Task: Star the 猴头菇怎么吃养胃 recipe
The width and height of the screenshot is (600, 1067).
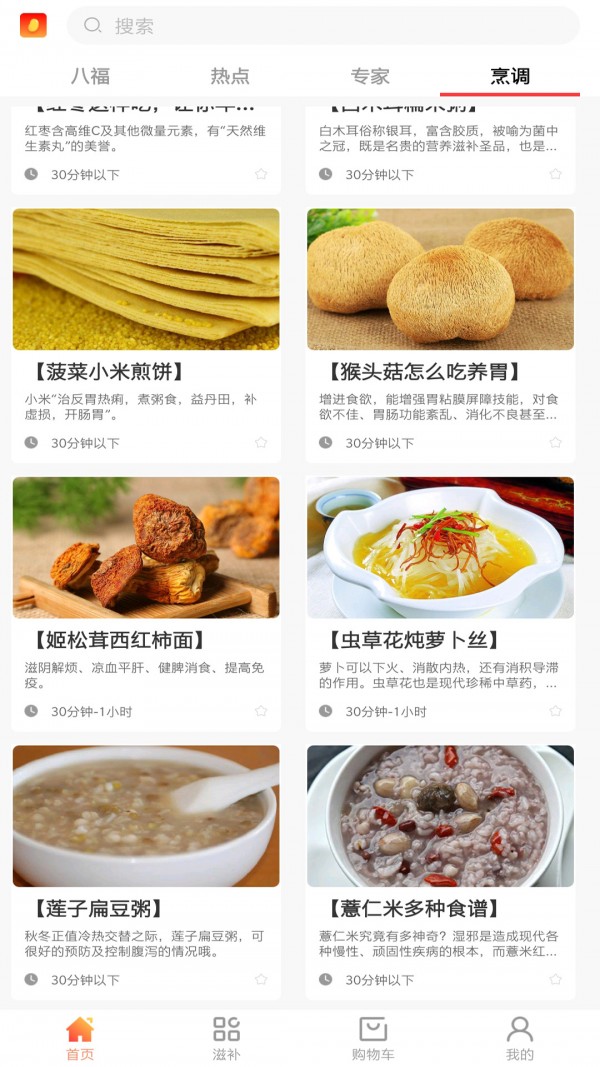Action: coord(555,443)
